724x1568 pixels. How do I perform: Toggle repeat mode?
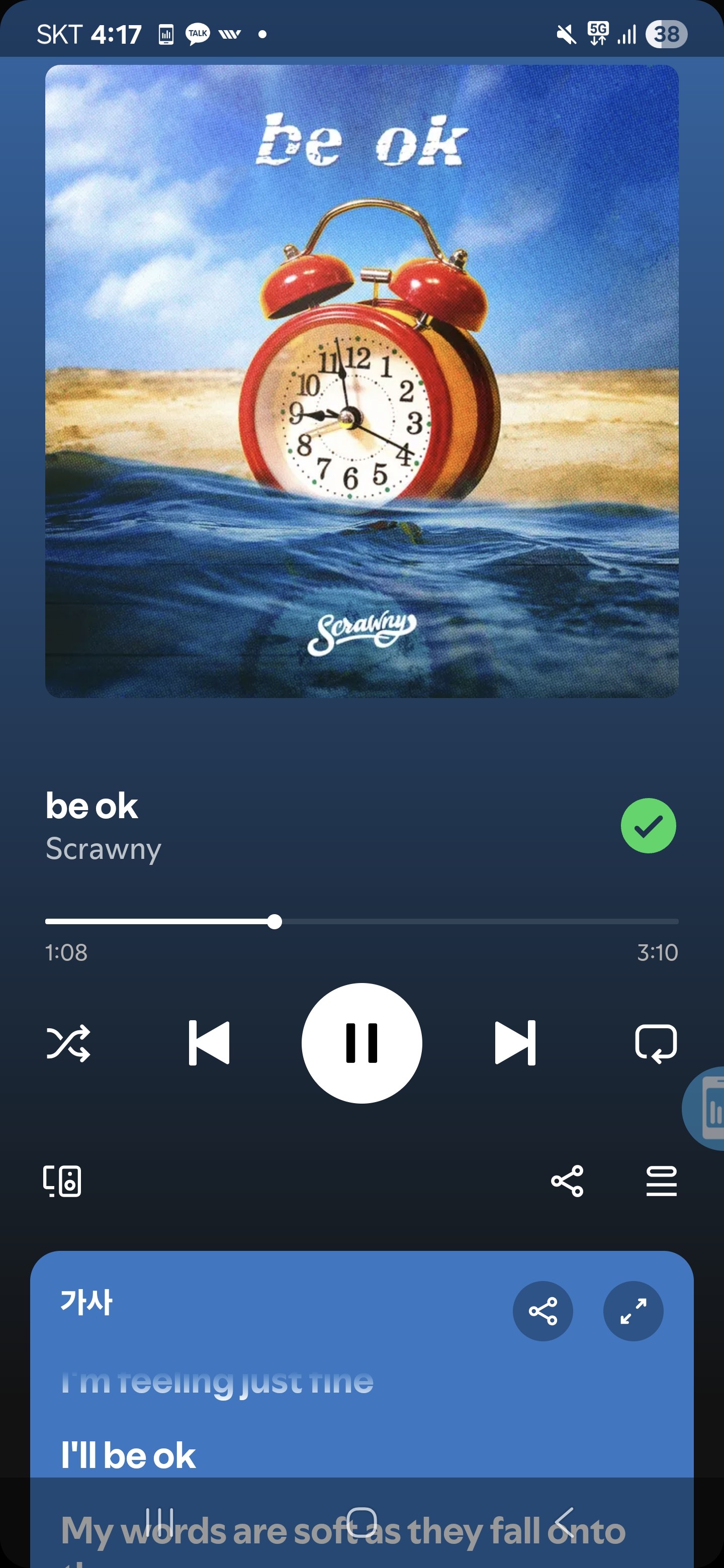[655, 1043]
